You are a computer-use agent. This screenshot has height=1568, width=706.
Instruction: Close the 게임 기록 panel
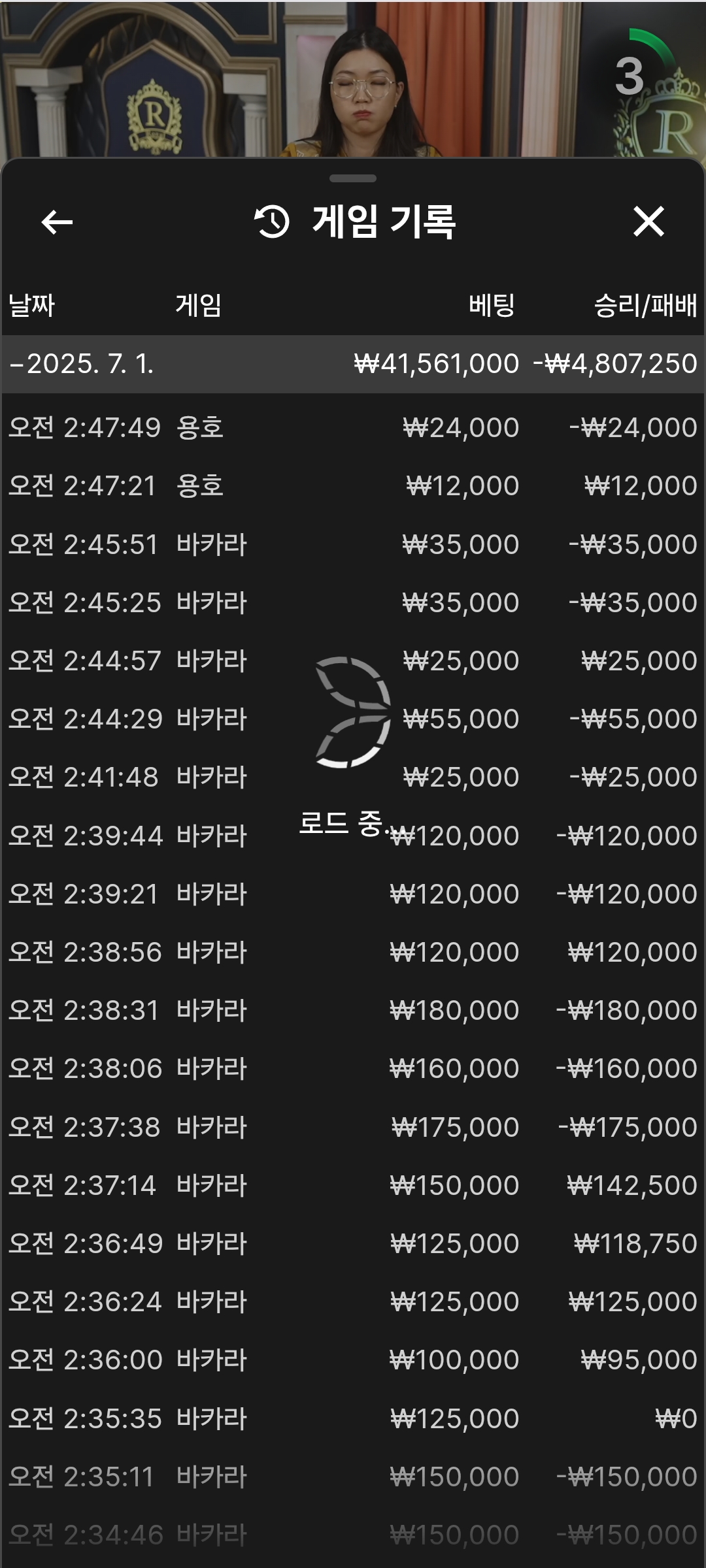coord(648,221)
